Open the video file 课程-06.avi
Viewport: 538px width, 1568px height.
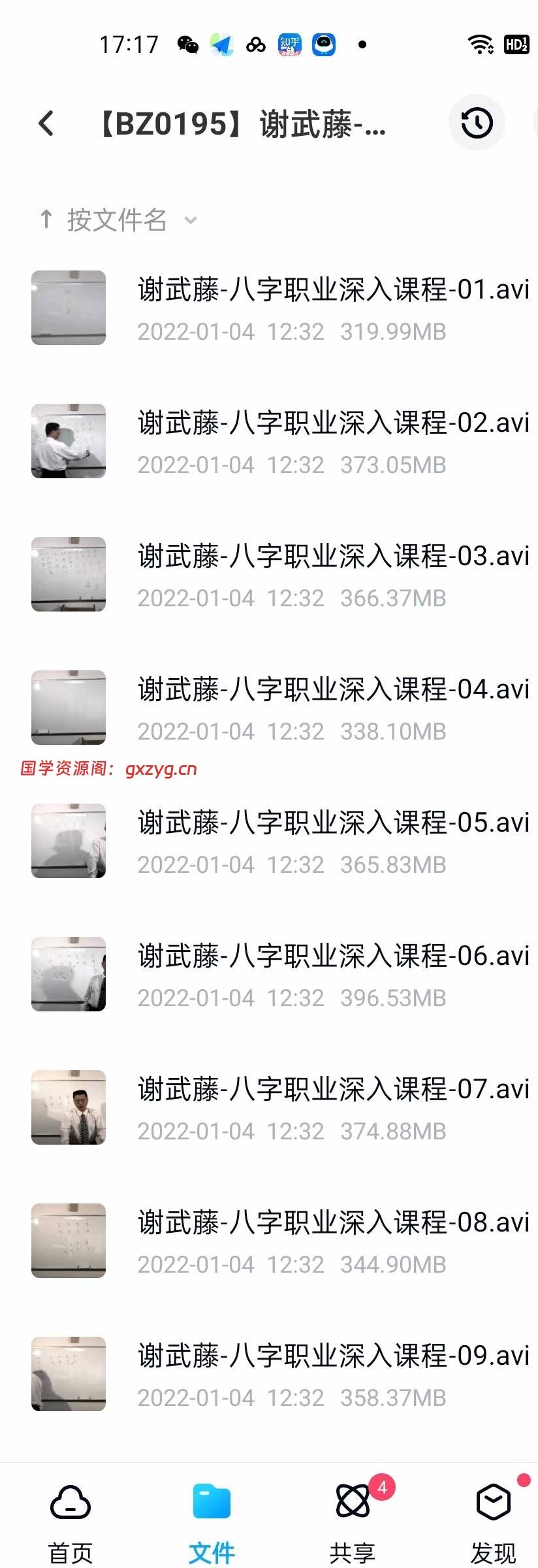(333, 973)
